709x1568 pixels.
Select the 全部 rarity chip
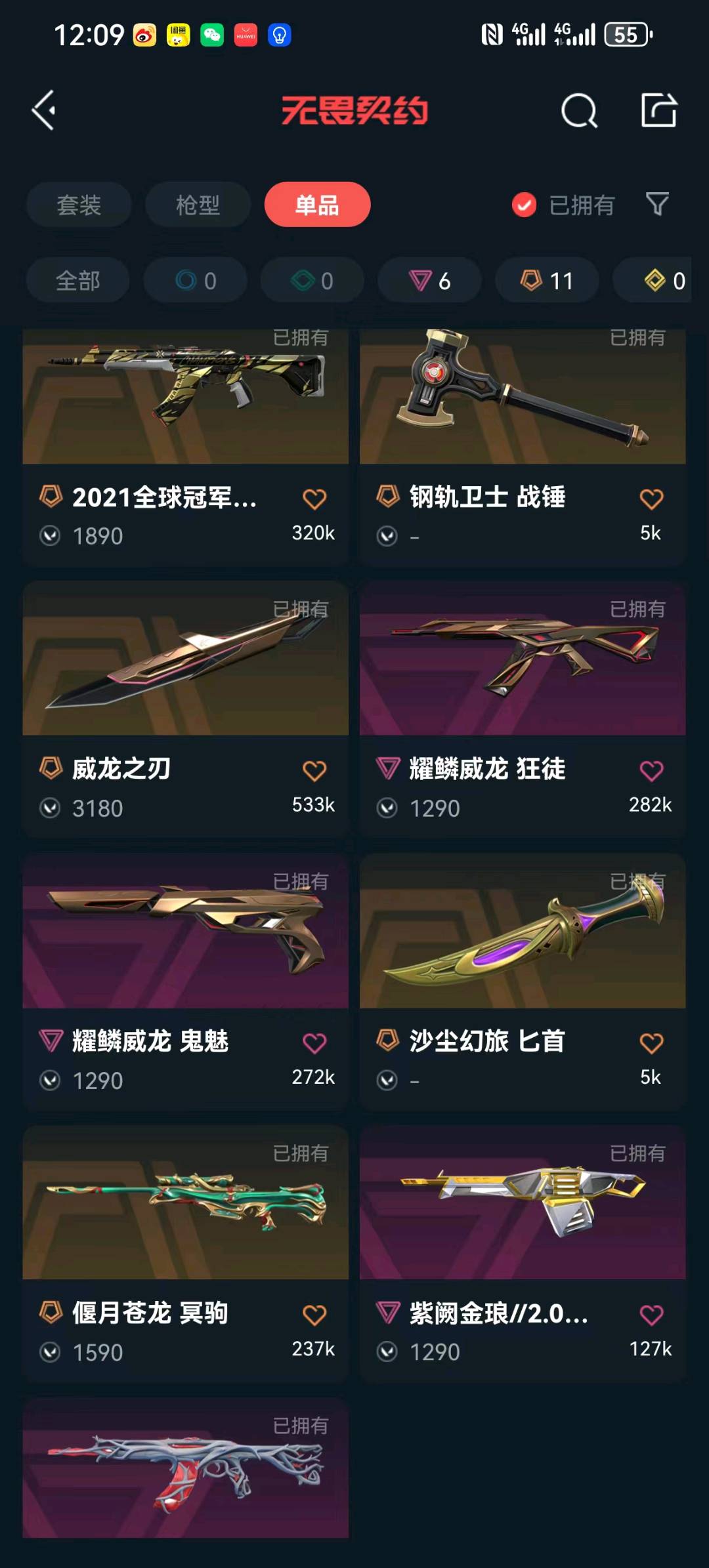coord(77,281)
